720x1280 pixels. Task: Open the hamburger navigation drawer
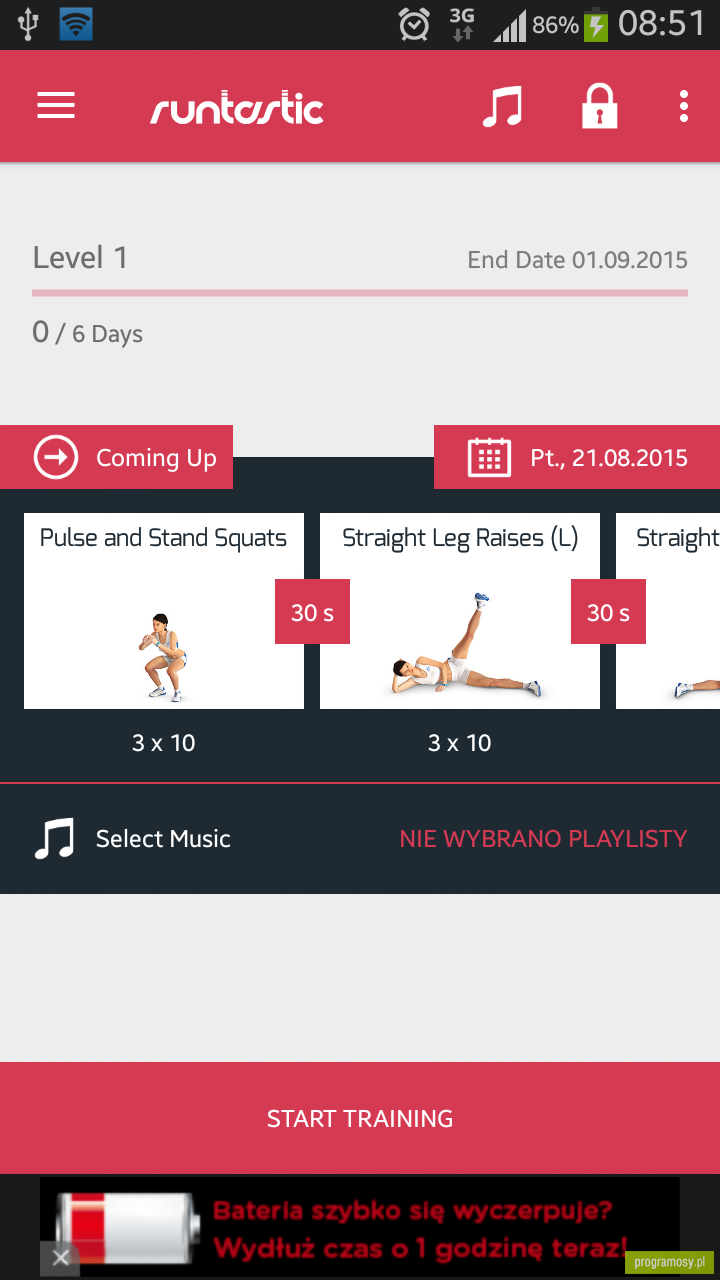pyautogui.click(x=56, y=106)
